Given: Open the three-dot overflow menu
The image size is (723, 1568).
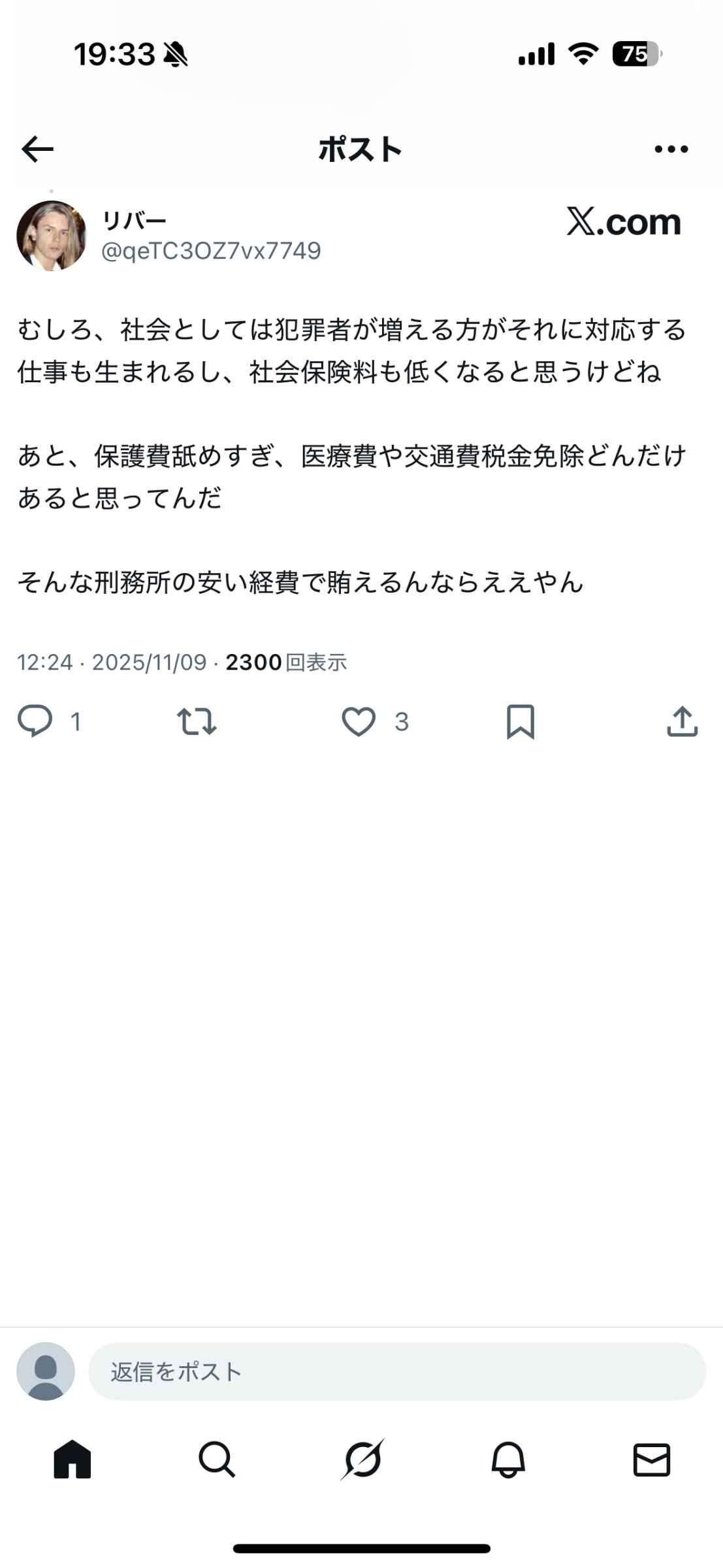Looking at the screenshot, I should pos(671,150).
